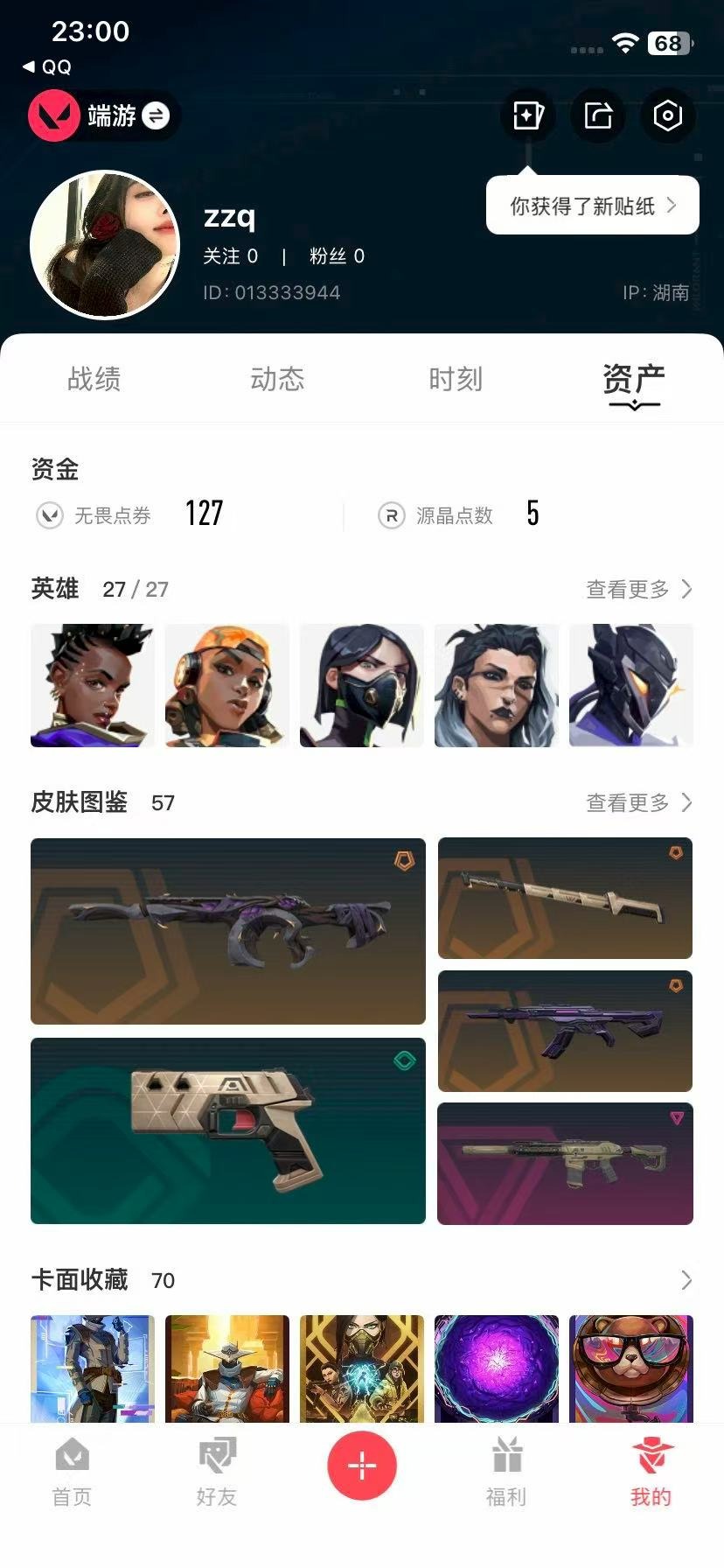Expand the 卡面收藏 card collection chevron

pyautogui.click(x=686, y=1280)
